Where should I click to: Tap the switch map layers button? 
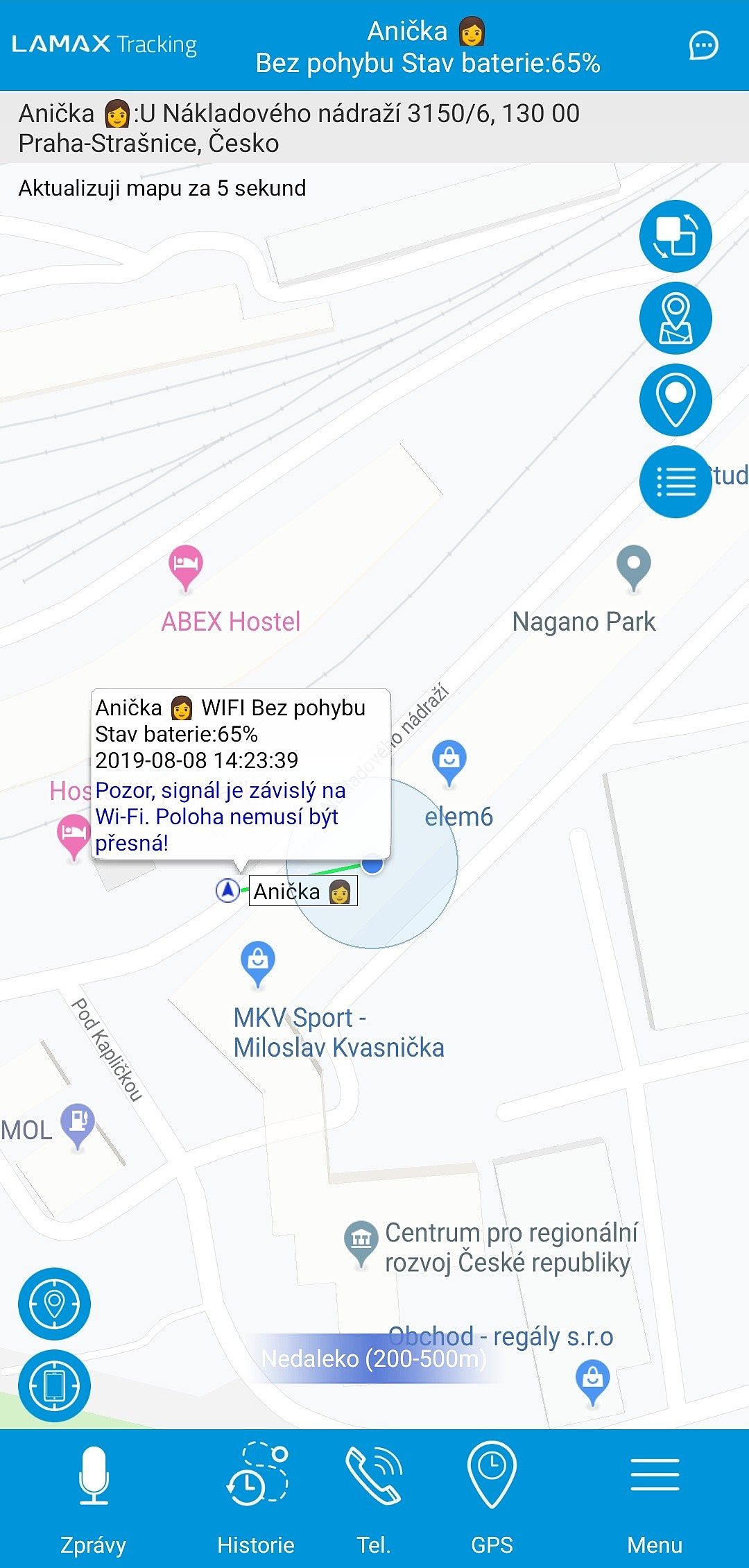pyautogui.click(x=675, y=236)
